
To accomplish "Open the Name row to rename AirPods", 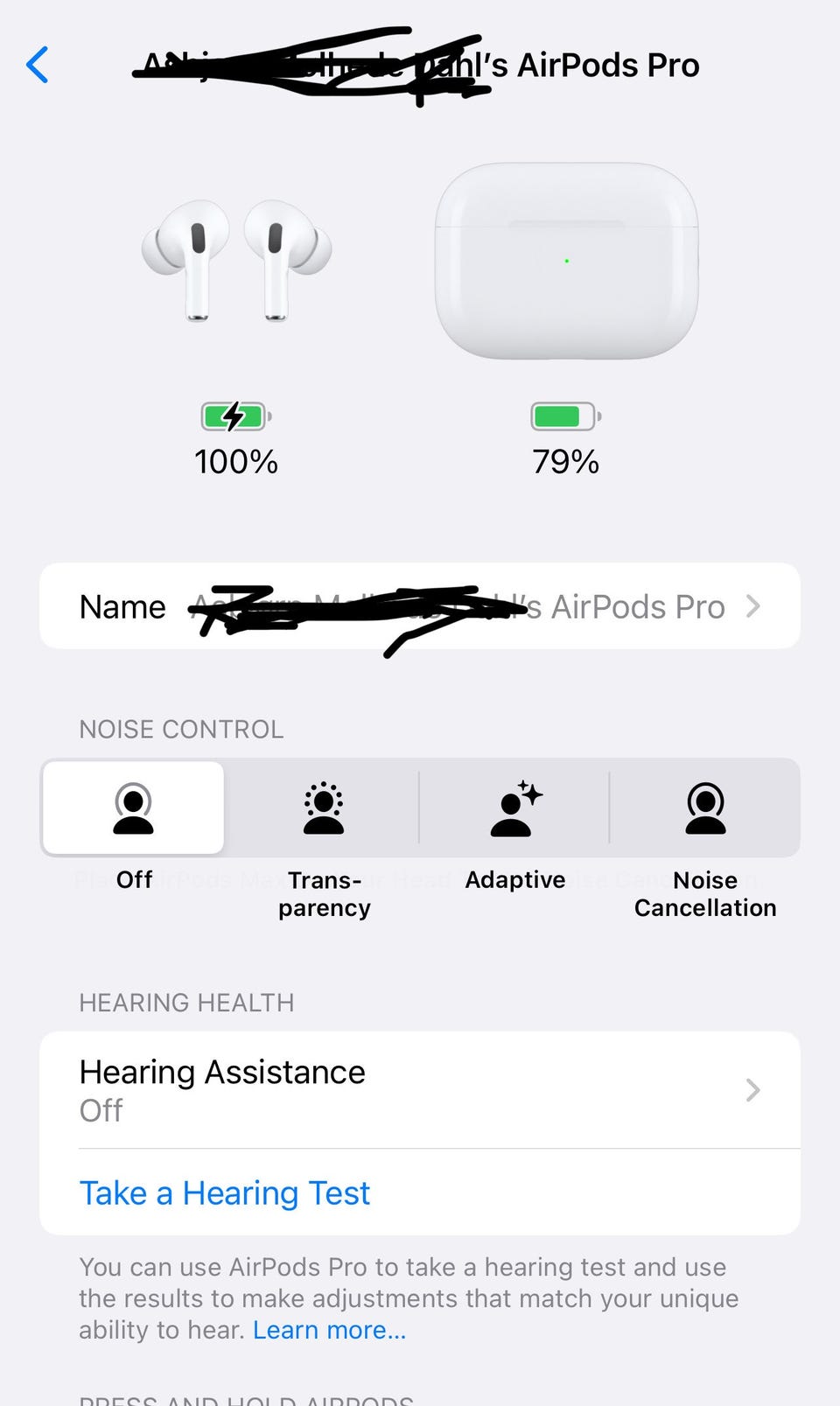I will [x=420, y=606].
